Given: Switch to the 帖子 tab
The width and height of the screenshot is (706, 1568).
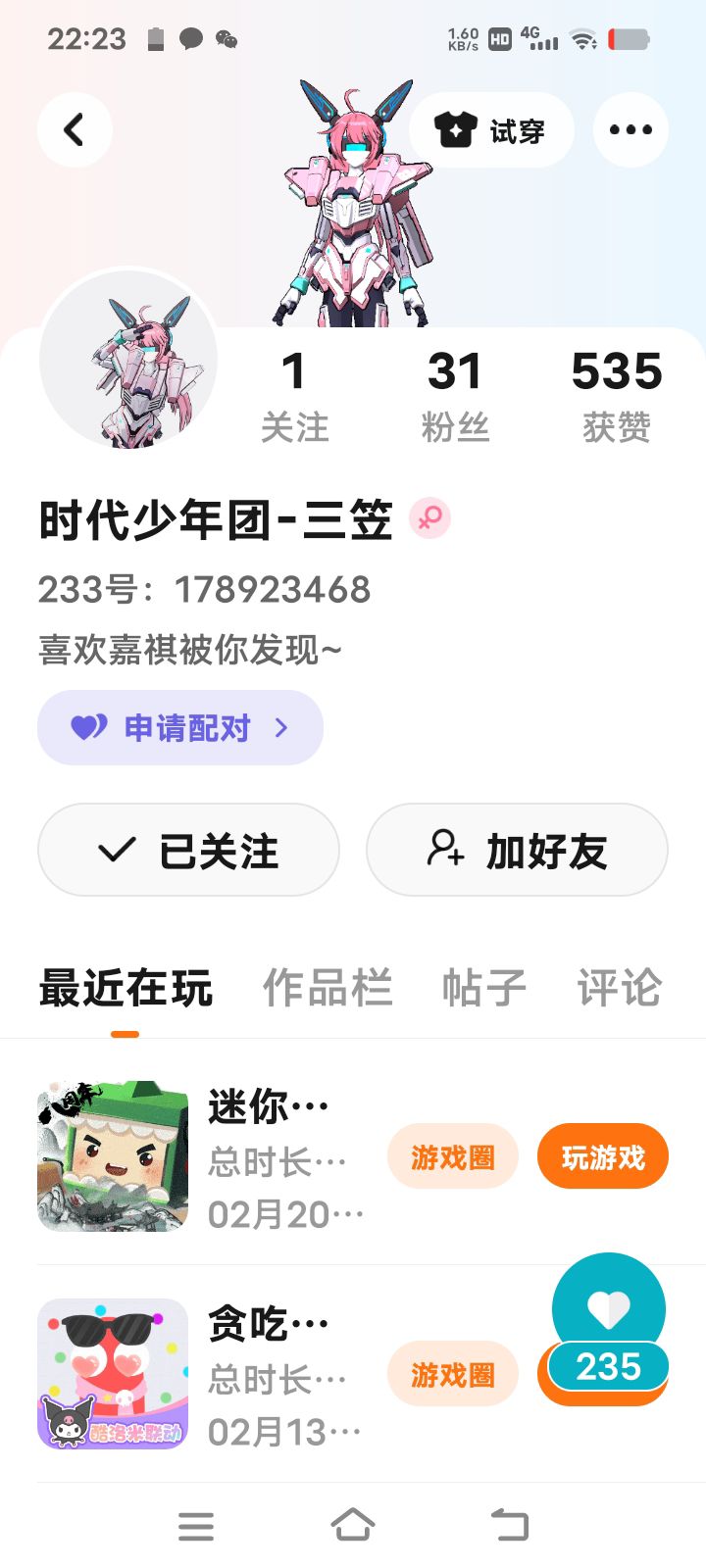Looking at the screenshot, I should pyautogui.click(x=483, y=988).
